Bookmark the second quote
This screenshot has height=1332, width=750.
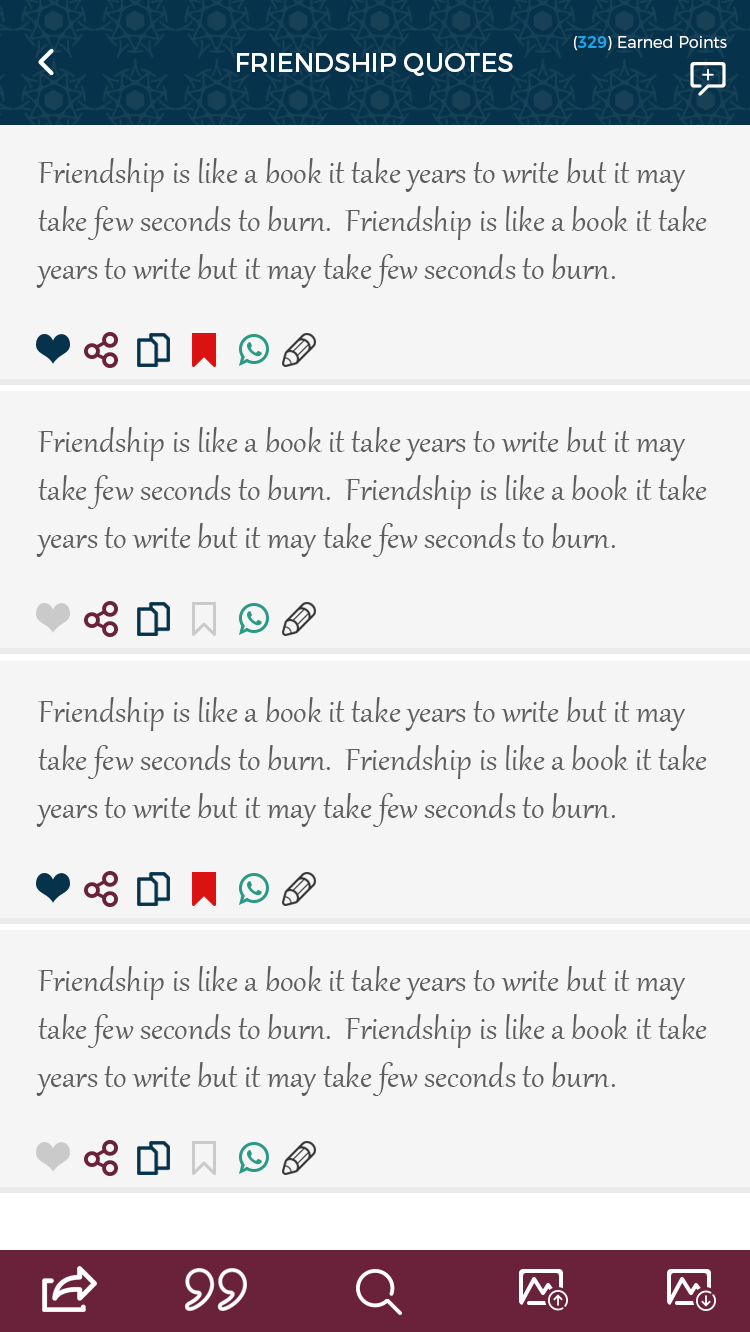coord(204,619)
